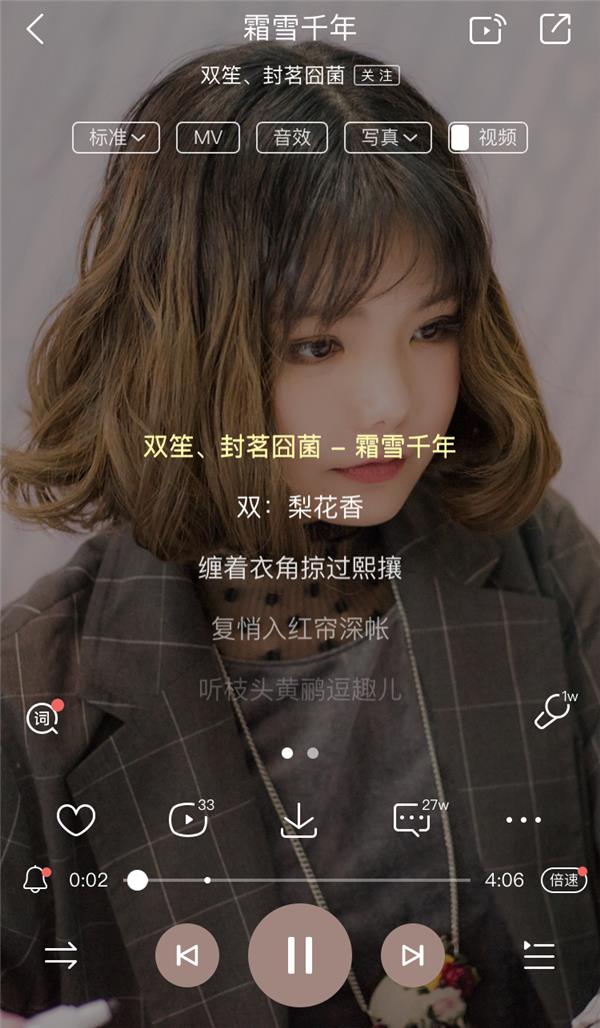Skip to the next track

(412, 955)
